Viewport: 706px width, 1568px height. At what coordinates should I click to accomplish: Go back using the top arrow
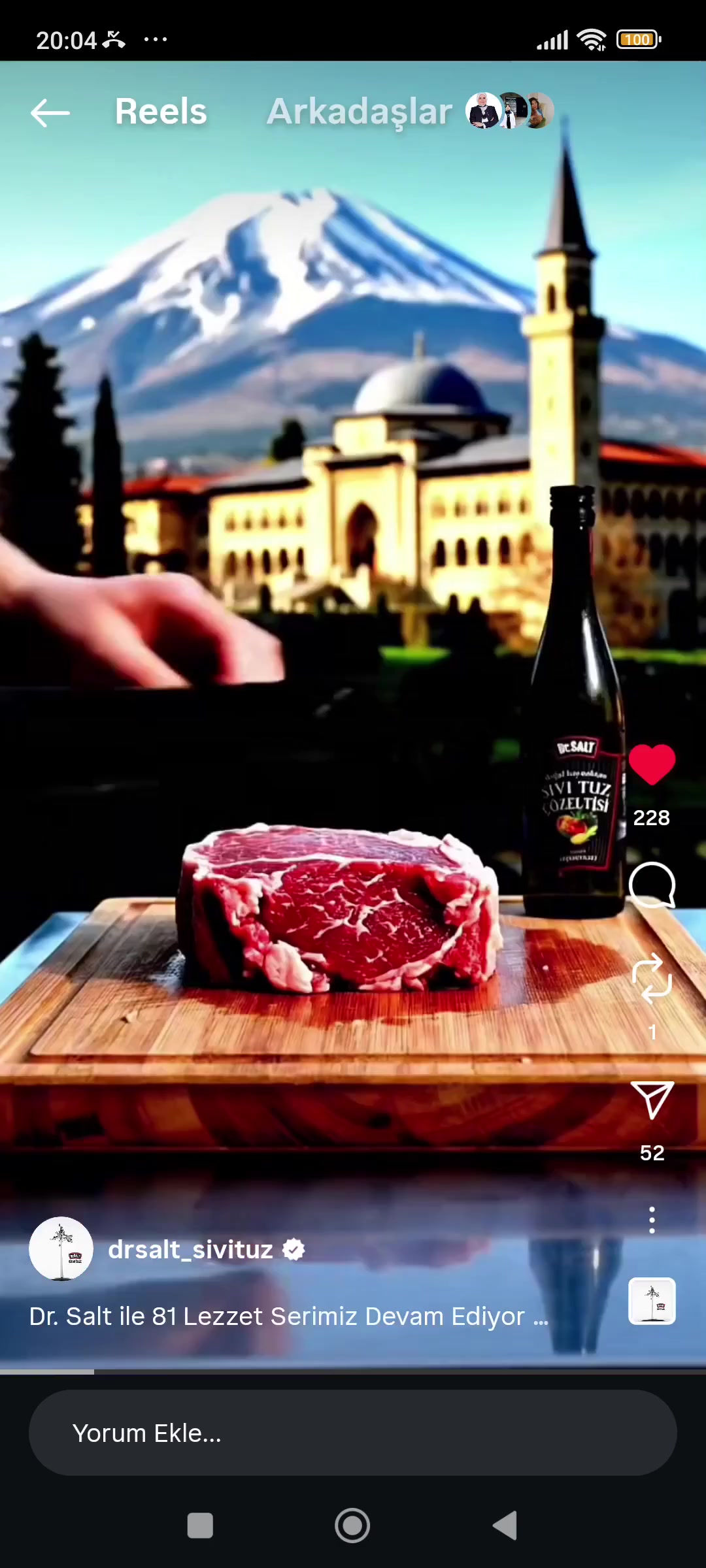pyautogui.click(x=50, y=112)
